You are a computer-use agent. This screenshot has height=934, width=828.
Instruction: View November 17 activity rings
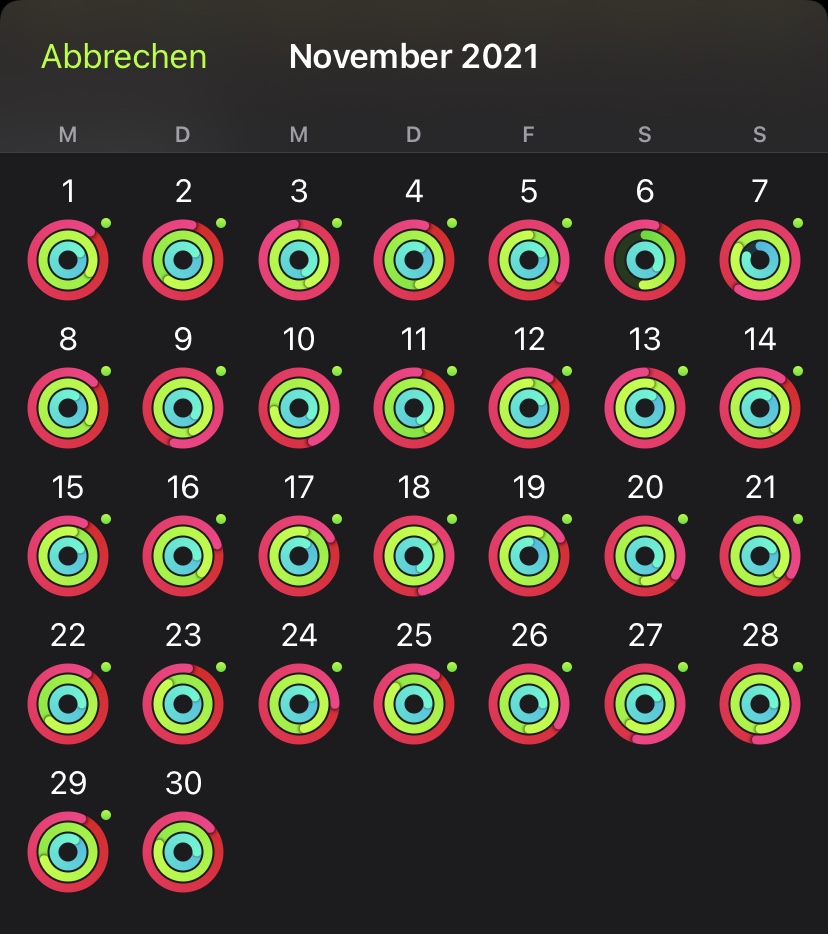click(299, 556)
